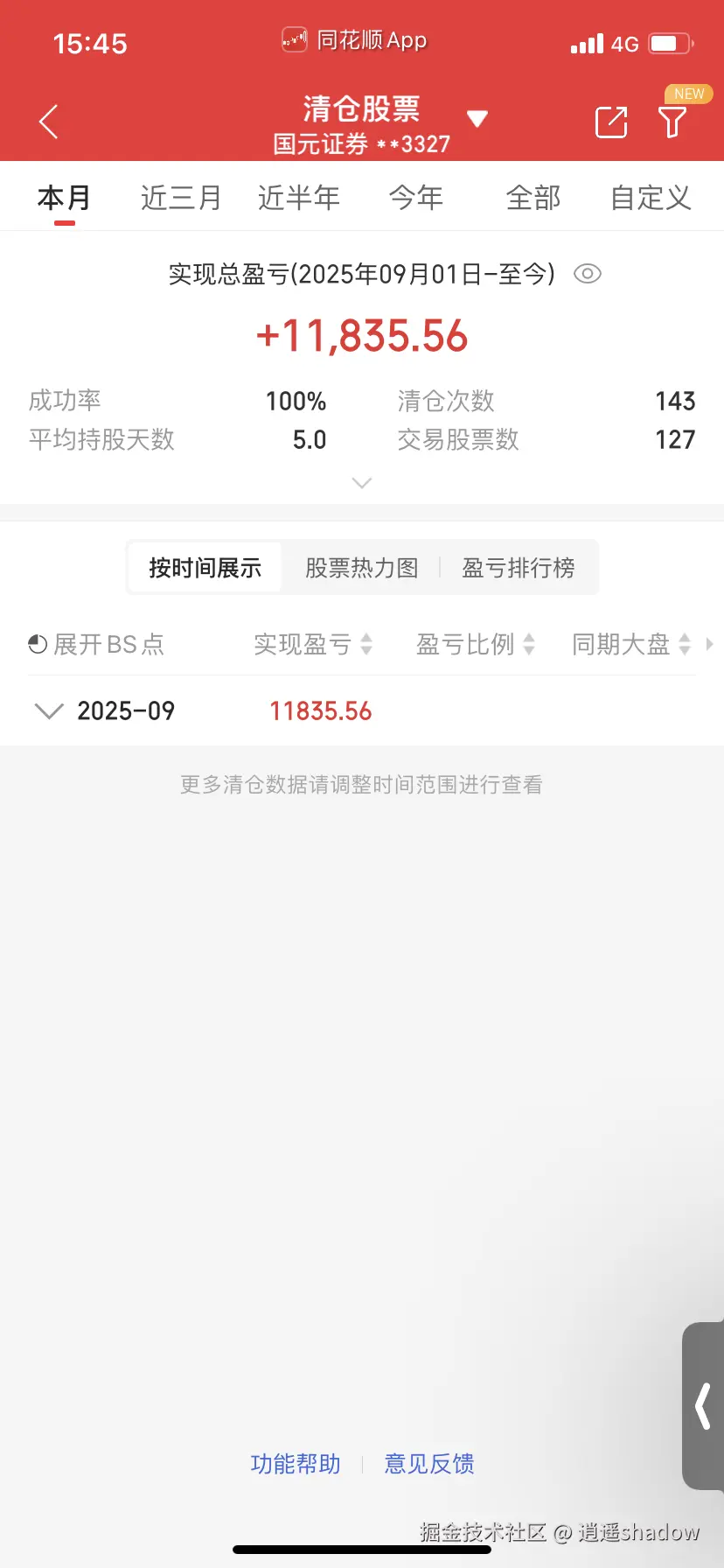Tap the filter icon with NEW badge
Image resolution: width=724 pixels, height=1568 pixels.
672,123
